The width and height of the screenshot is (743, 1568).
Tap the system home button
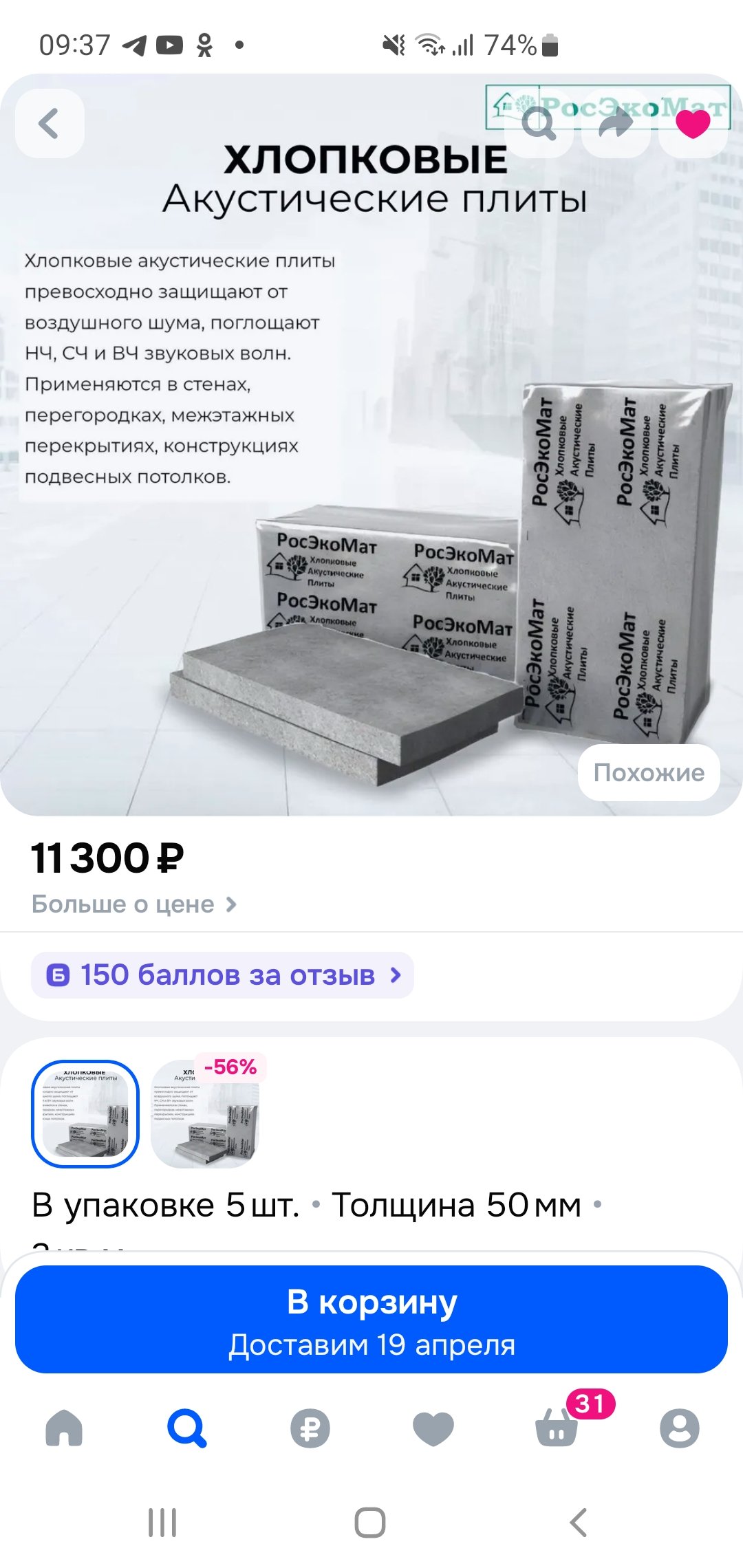(x=370, y=1523)
